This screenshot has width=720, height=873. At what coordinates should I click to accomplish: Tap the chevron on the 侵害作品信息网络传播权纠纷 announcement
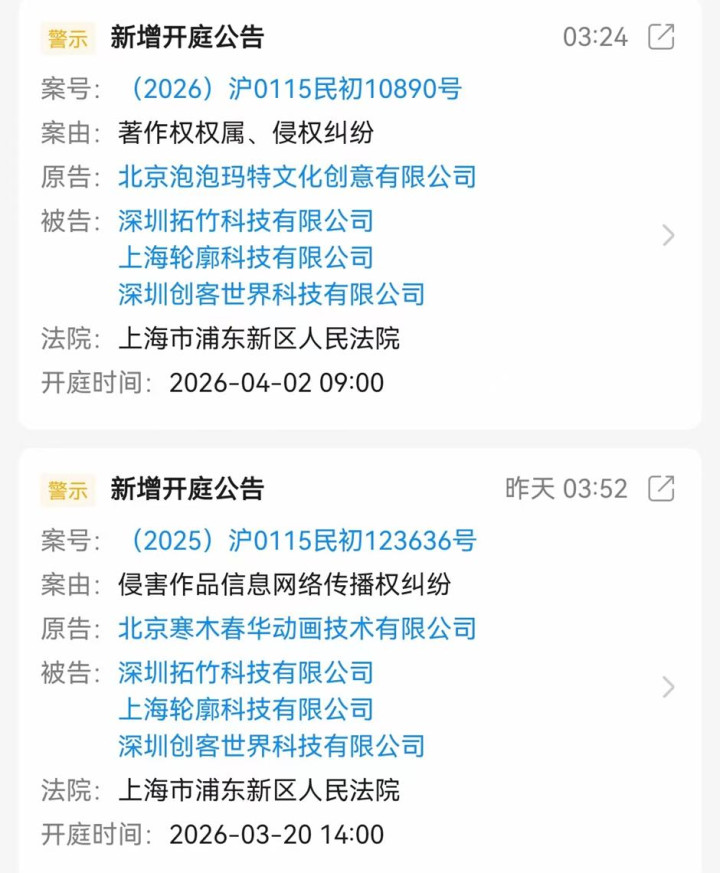(x=669, y=687)
